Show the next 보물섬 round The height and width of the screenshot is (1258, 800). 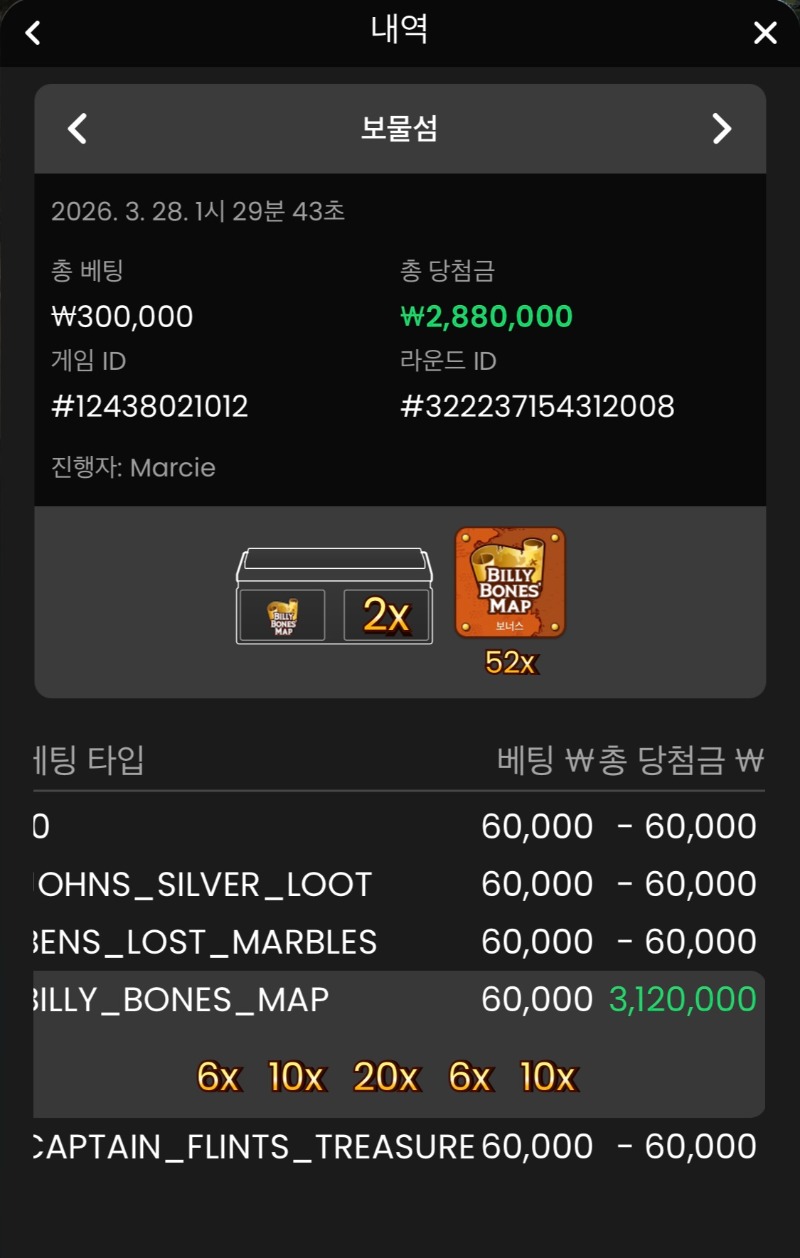721,129
